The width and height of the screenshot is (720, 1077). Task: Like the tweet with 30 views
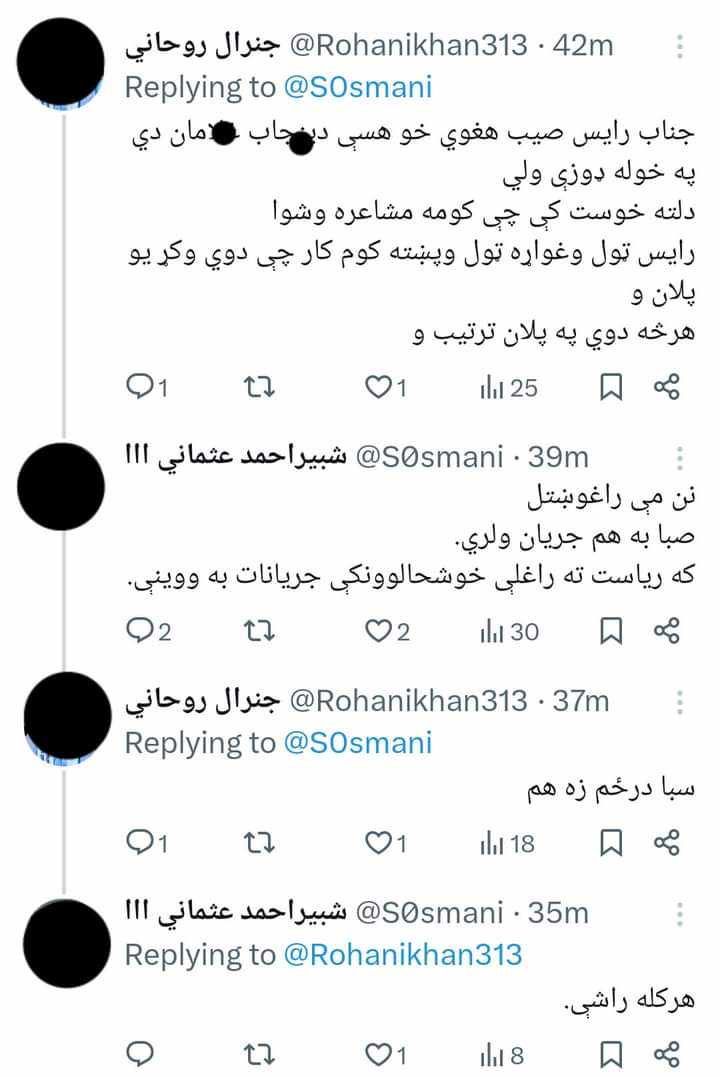[379, 631]
